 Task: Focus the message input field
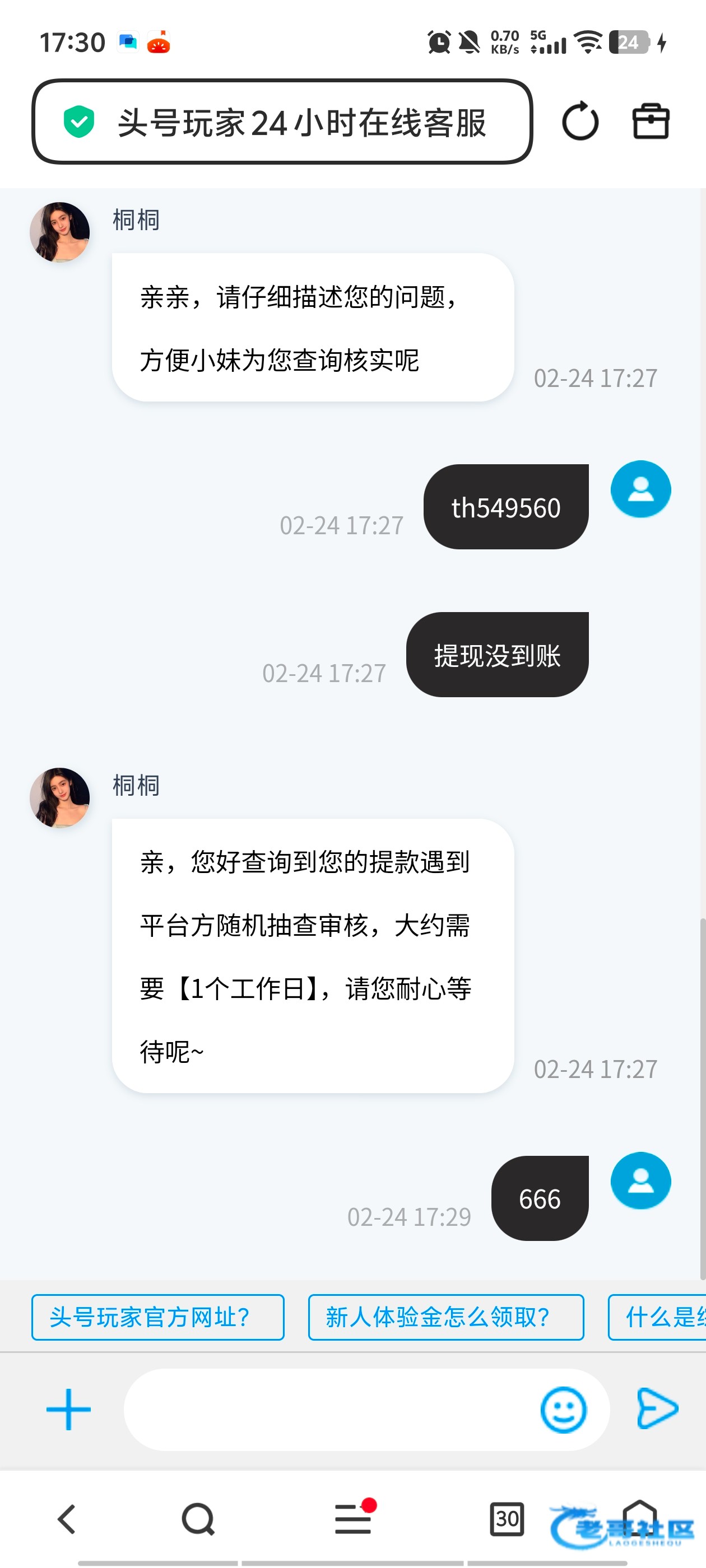click(329, 1409)
